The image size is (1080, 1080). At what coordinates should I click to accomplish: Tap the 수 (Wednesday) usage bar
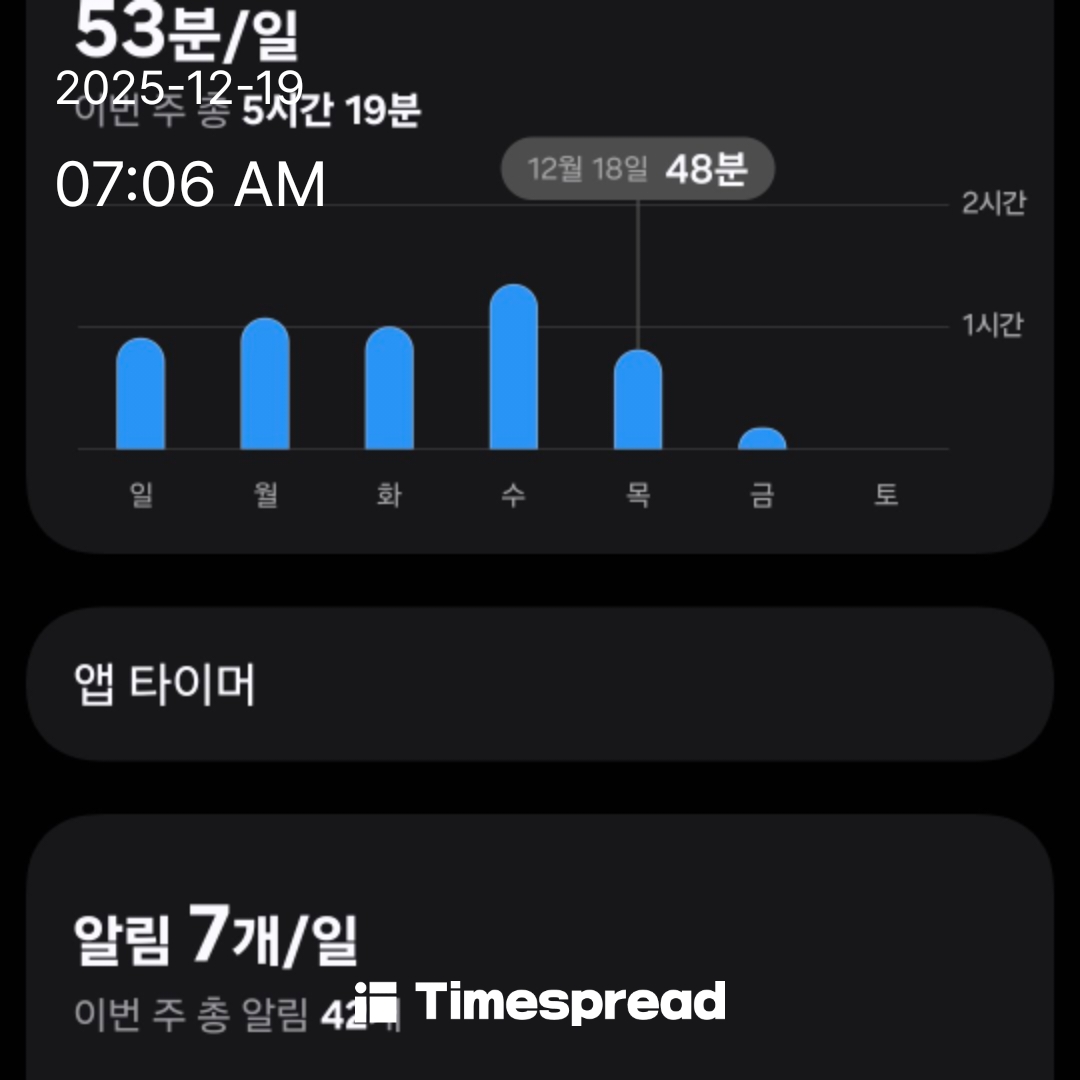(x=513, y=368)
